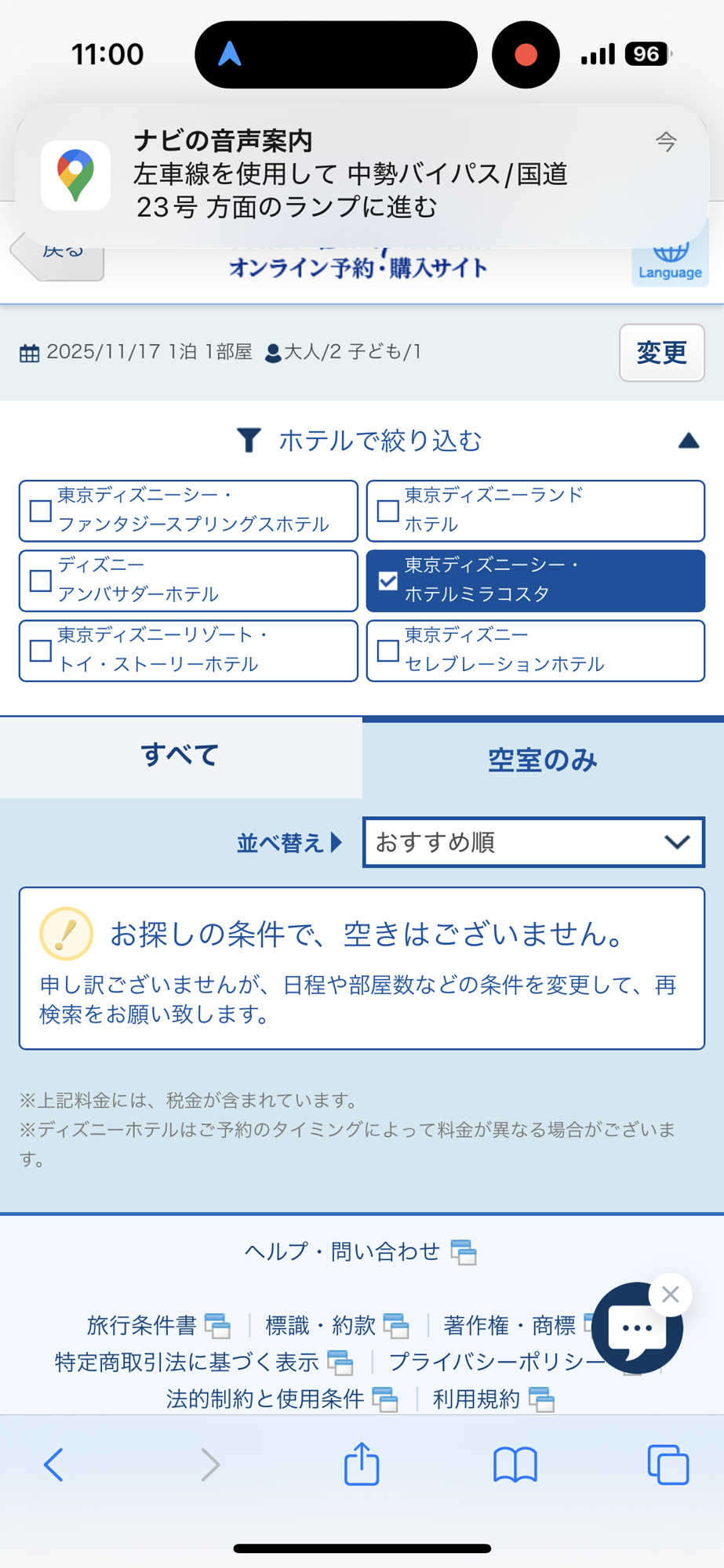Switch to the すべて tab

click(x=180, y=757)
